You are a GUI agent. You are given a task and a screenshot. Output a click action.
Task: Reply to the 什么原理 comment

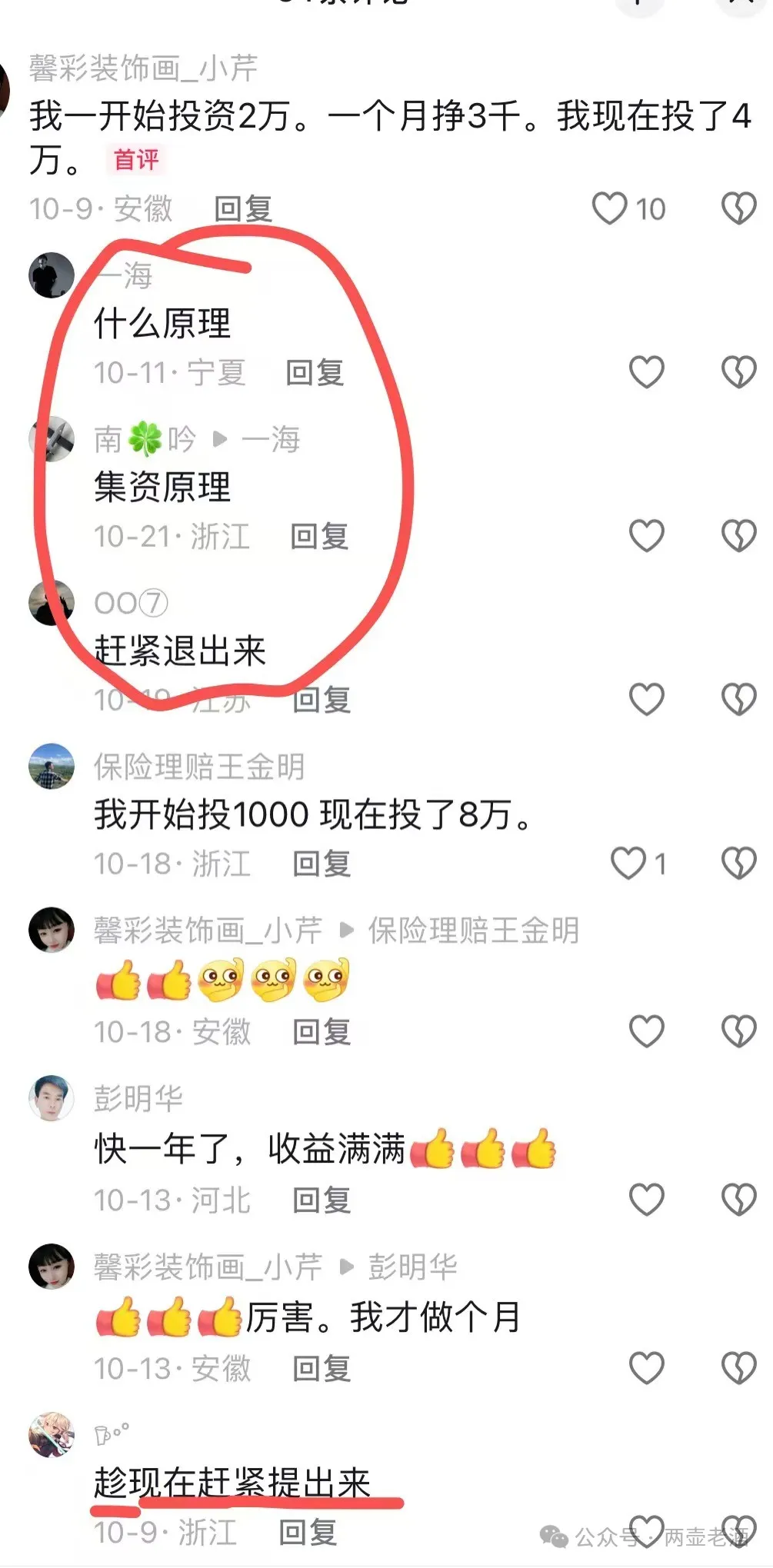point(315,373)
